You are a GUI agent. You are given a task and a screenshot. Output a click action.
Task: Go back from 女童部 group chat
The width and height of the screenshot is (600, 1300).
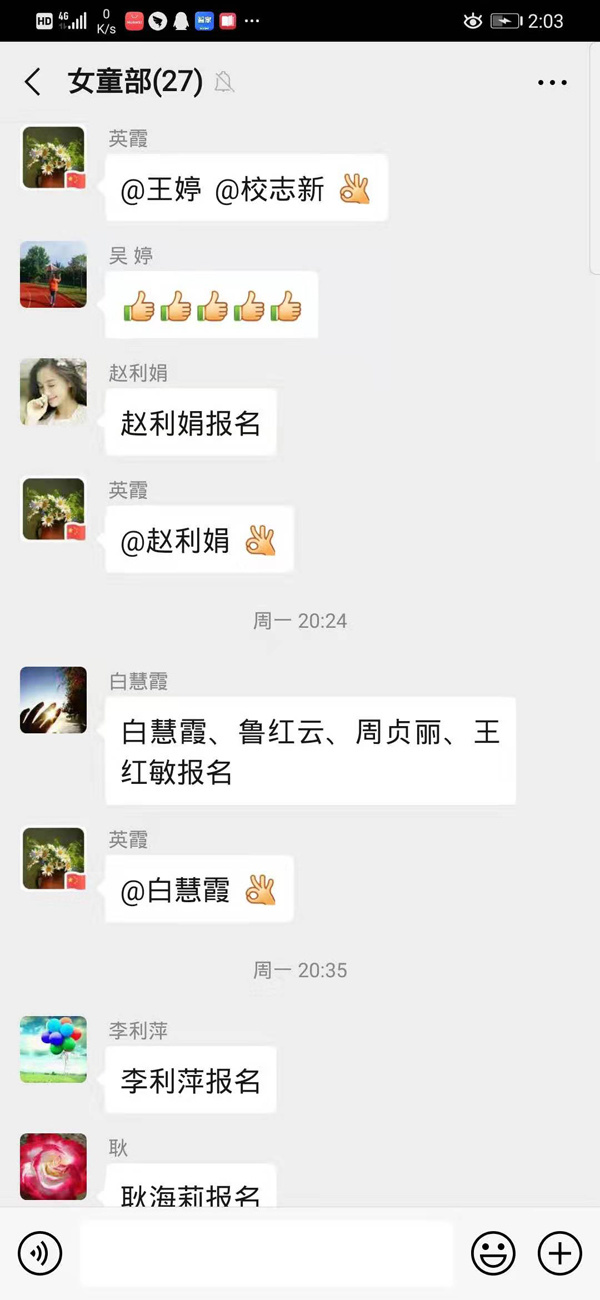33,82
